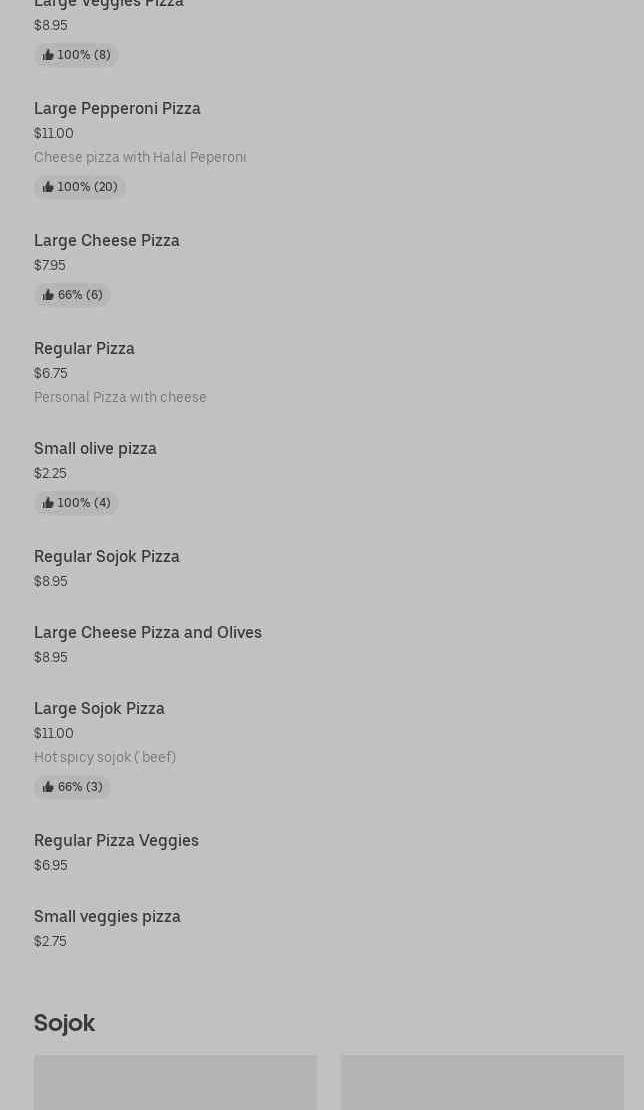Open Regular Pizza Veggies item
This screenshot has height=1110, width=644.
point(116,840)
